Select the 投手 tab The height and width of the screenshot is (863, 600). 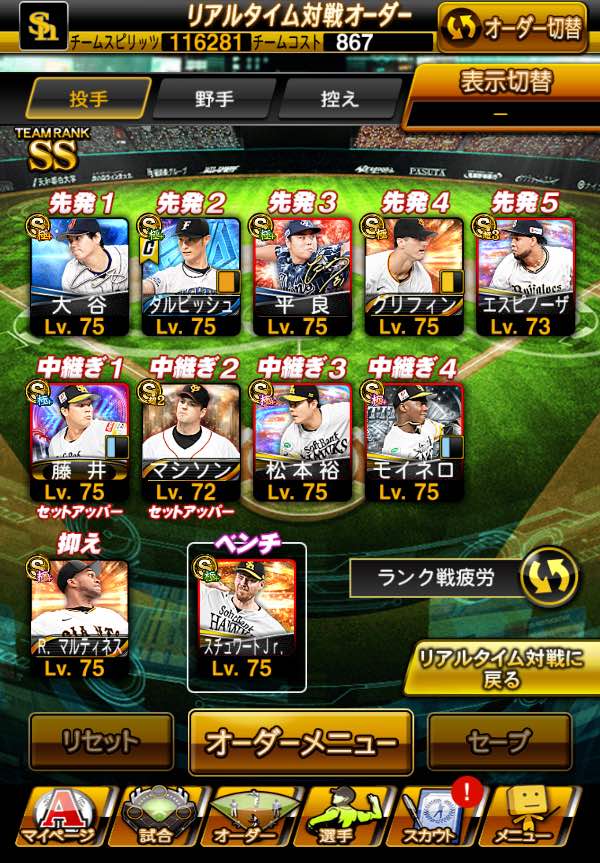tap(89, 99)
